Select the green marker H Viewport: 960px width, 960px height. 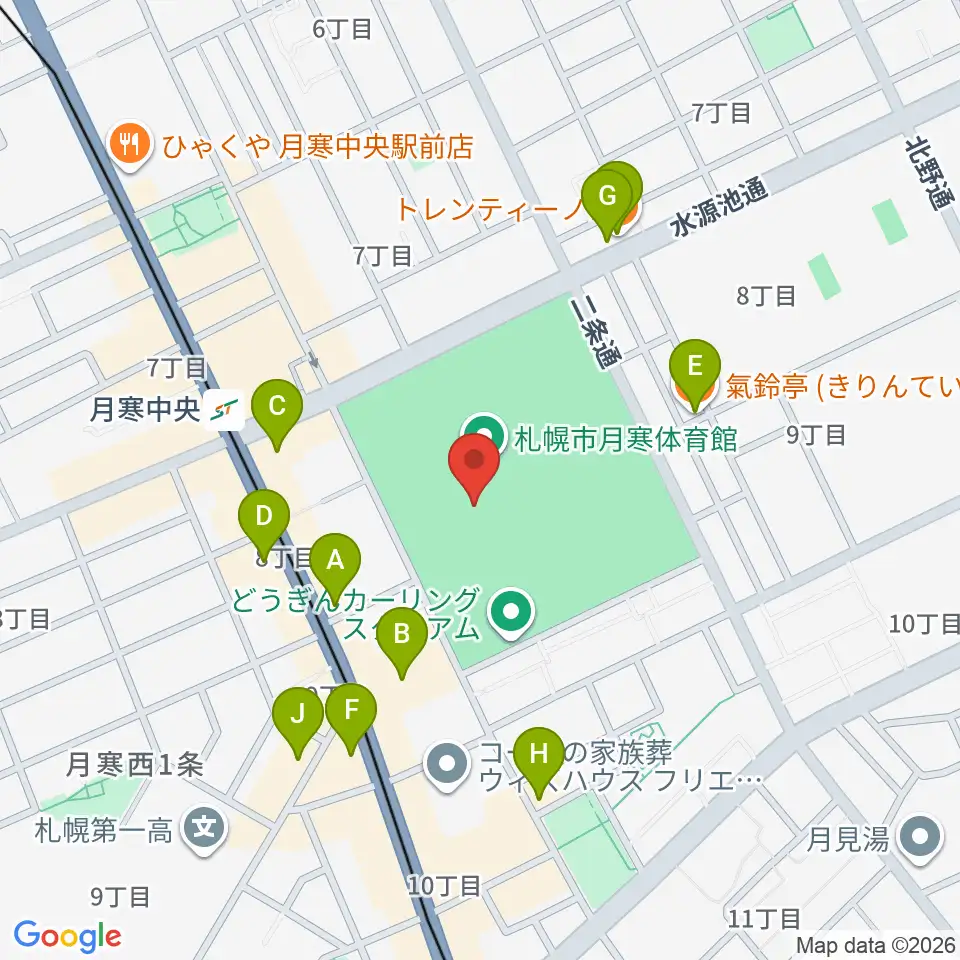click(x=539, y=754)
